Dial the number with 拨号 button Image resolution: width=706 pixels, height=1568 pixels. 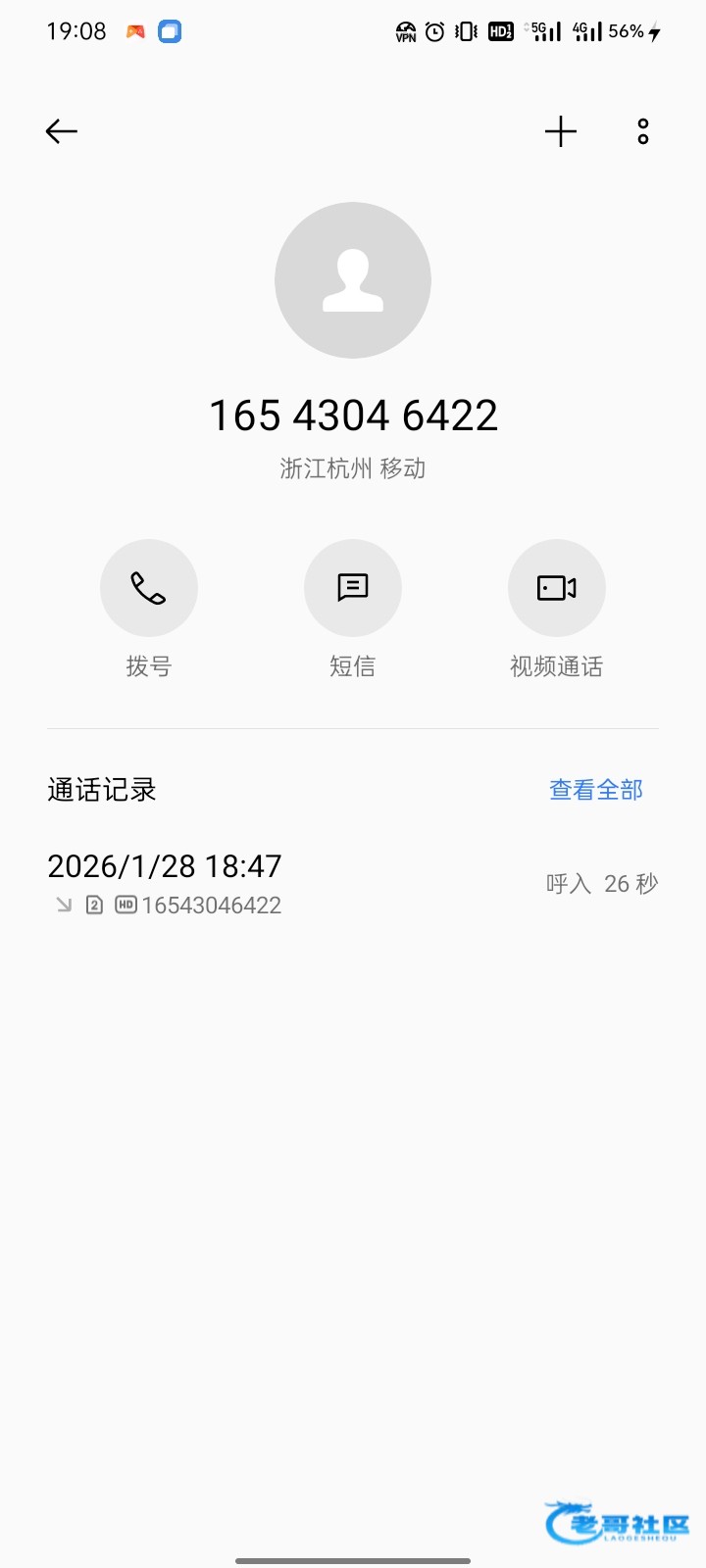click(x=149, y=588)
